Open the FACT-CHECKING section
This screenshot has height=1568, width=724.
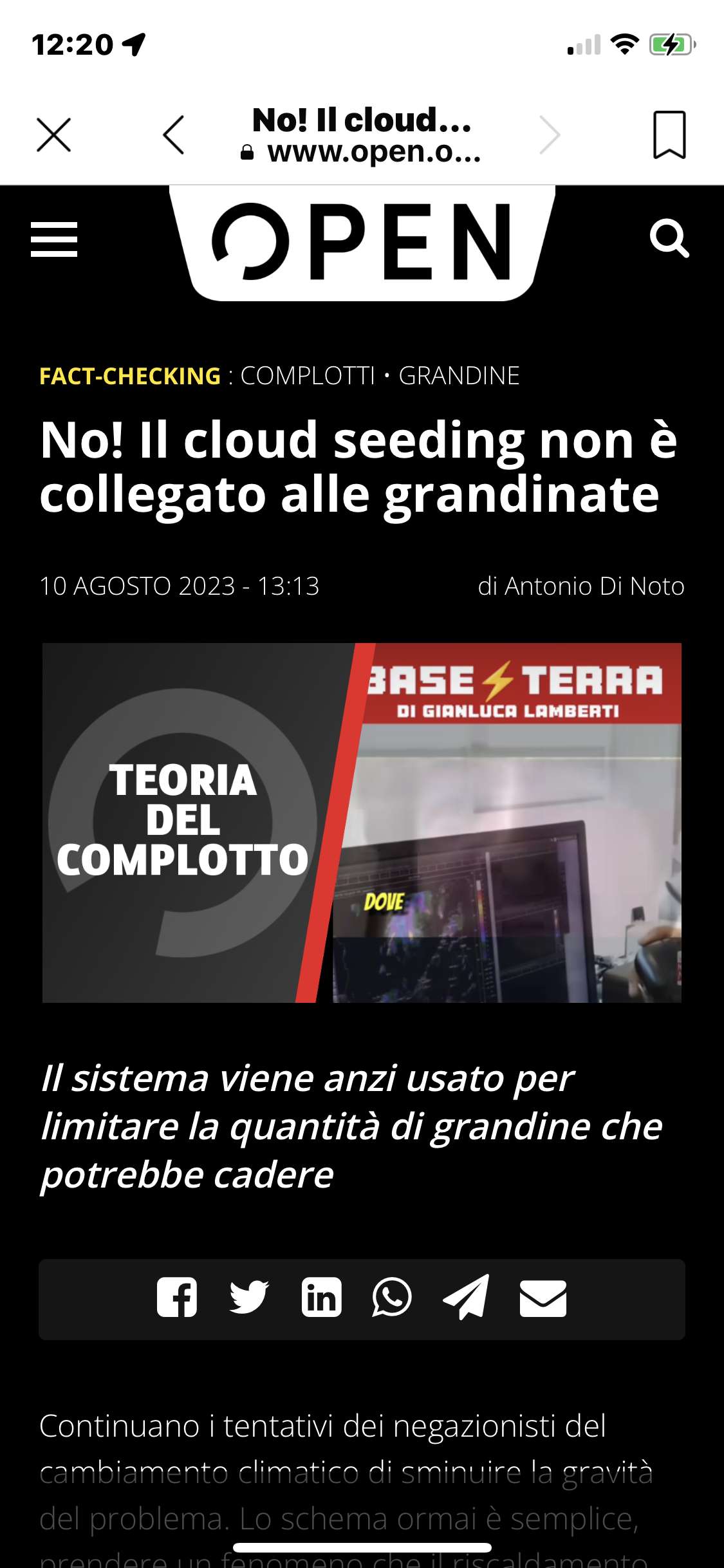pyautogui.click(x=130, y=376)
